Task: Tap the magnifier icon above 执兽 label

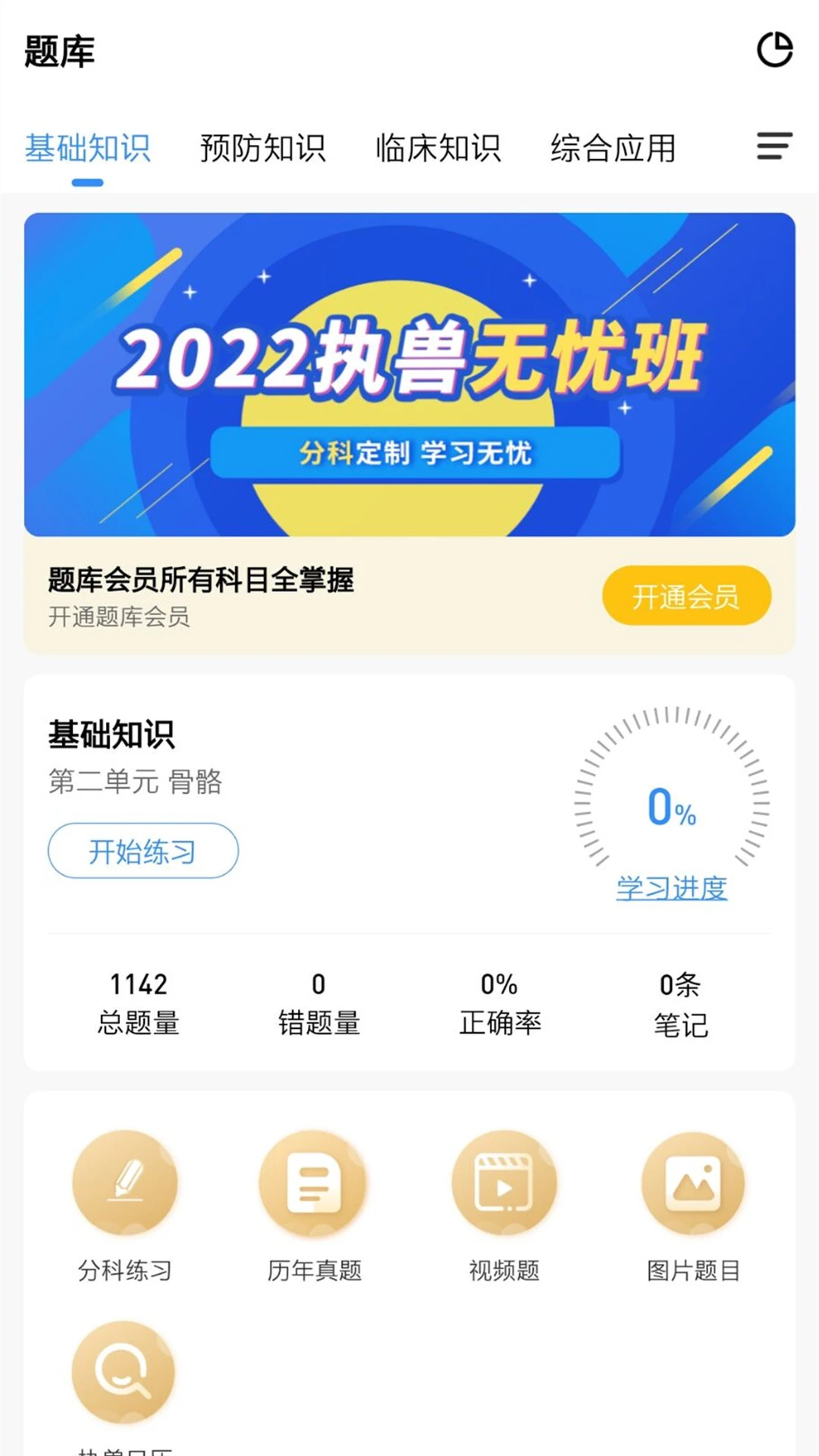Action: point(126,1371)
